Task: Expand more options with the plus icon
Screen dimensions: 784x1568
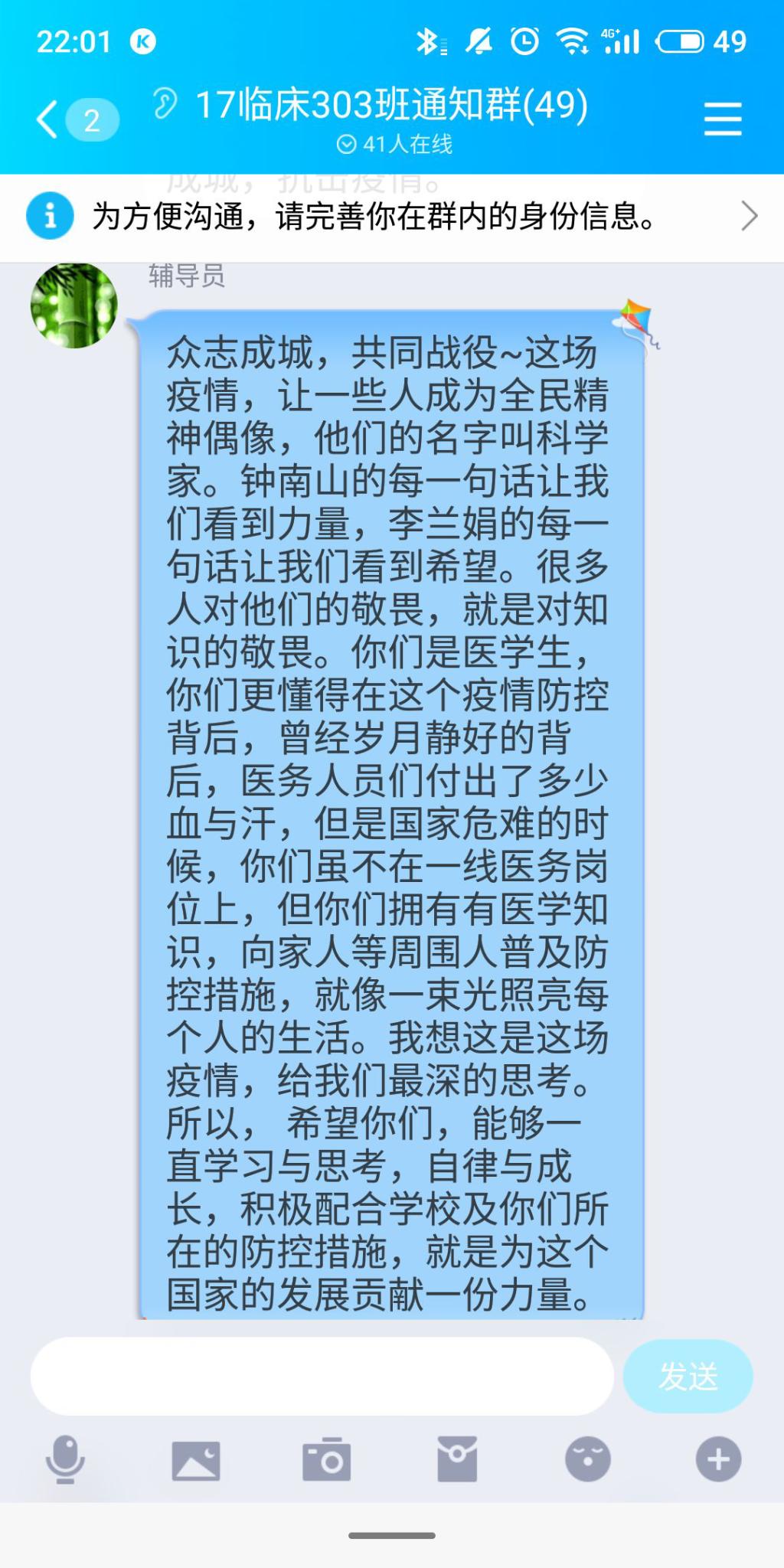Action: pos(718,1459)
